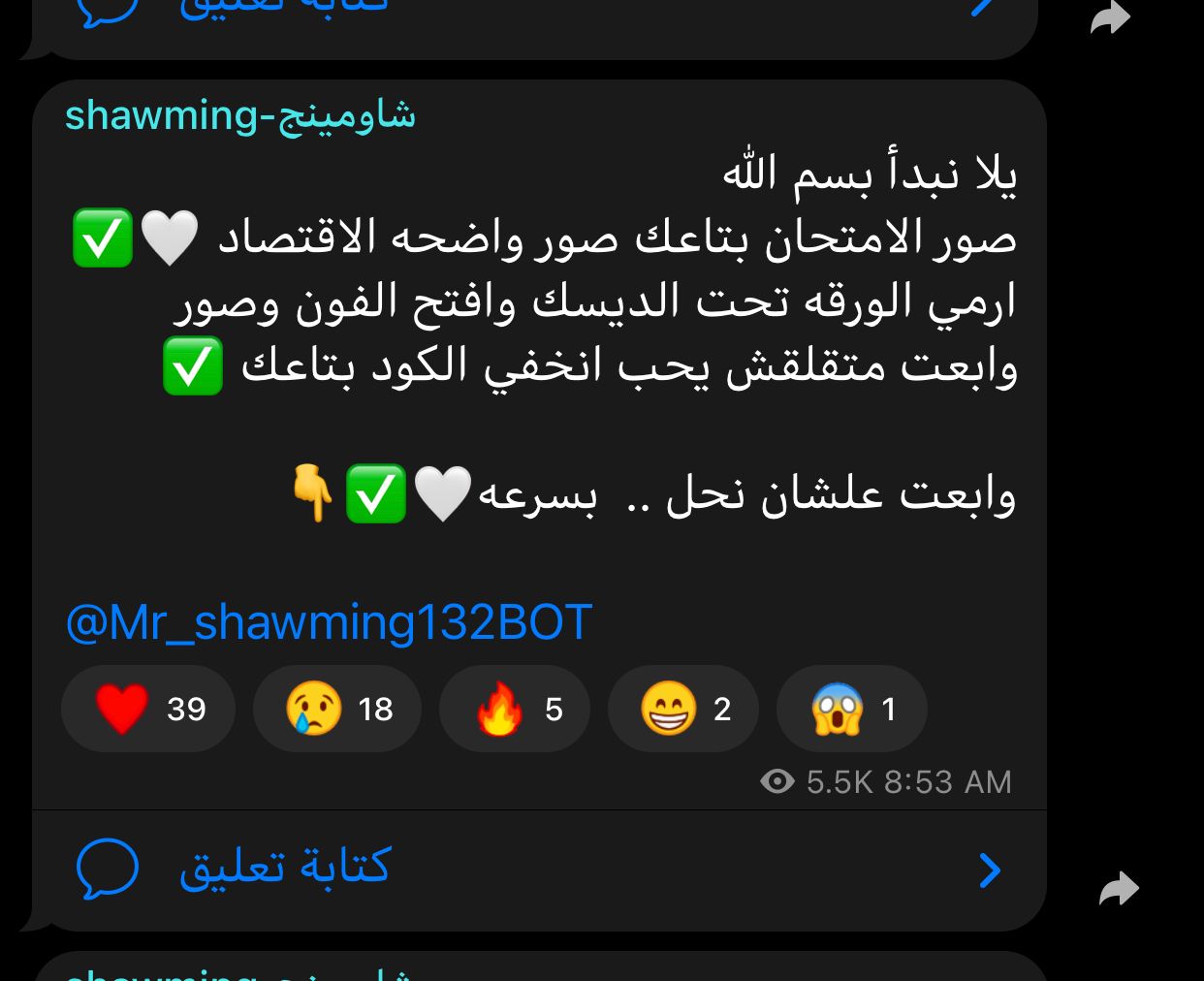Select the grinning face reaction
This screenshot has width=1204, height=981.
[682, 709]
